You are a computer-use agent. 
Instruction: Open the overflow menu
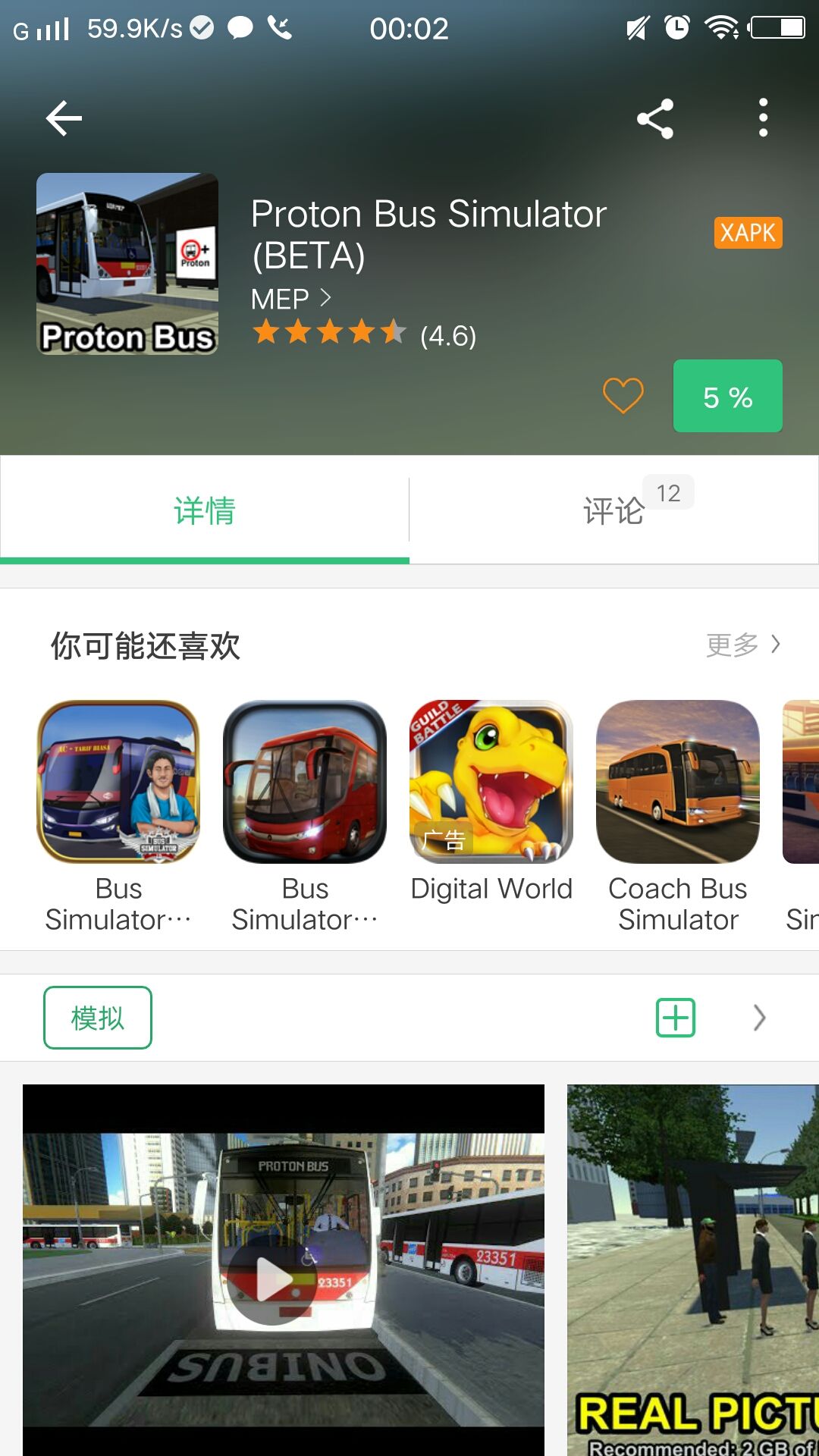pyautogui.click(x=763, y=118)
